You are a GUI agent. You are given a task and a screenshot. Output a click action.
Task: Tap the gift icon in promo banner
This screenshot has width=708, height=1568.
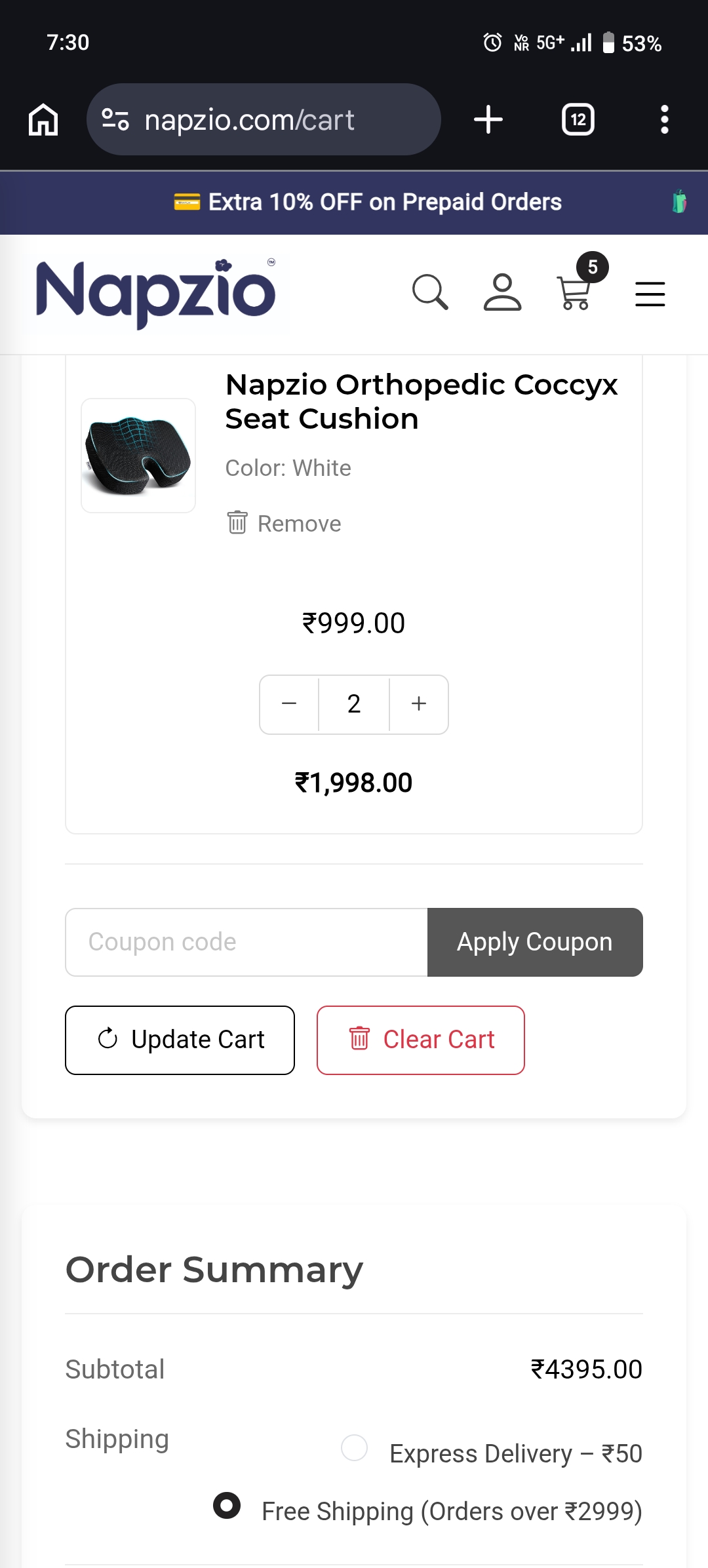click(678, 202)
